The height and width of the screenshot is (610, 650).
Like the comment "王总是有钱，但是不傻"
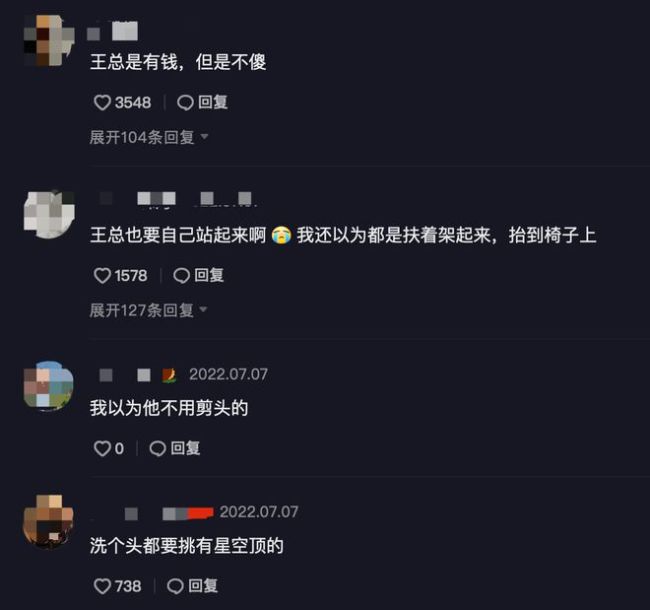pos(101,102)
